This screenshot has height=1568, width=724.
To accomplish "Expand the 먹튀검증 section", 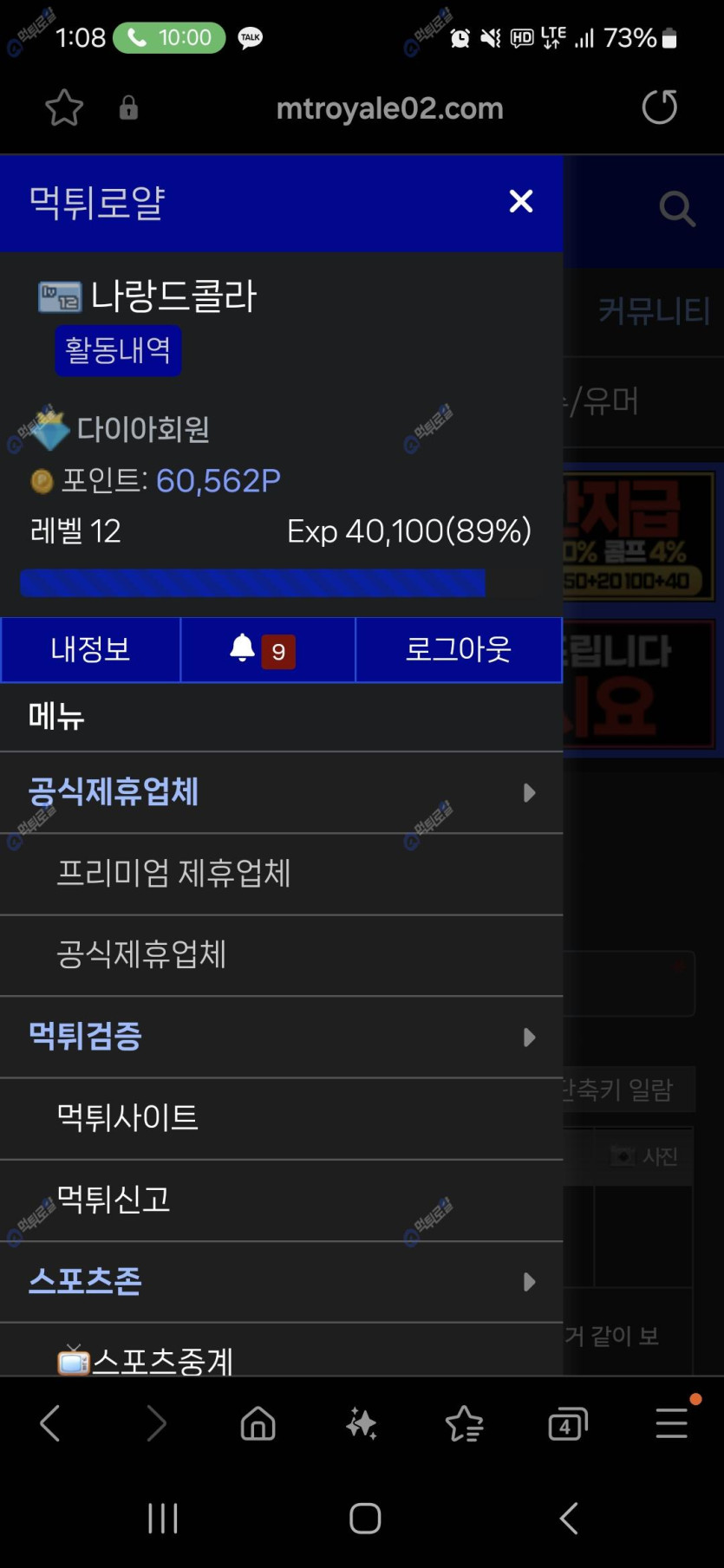I will tap(529, 1037).
